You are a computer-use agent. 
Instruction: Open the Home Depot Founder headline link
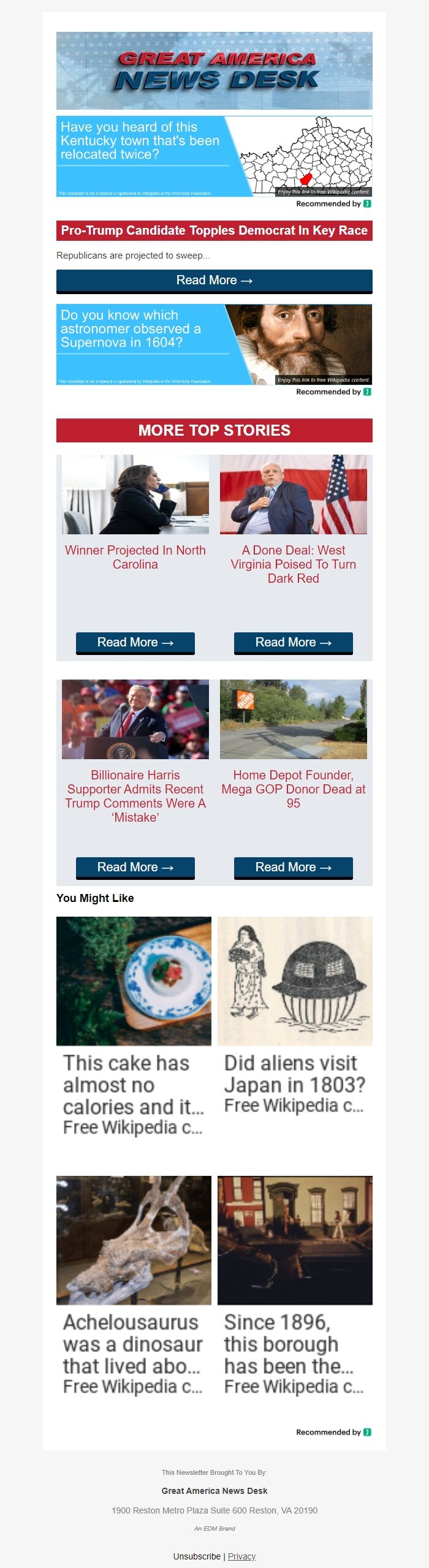(x=293, y=789)
